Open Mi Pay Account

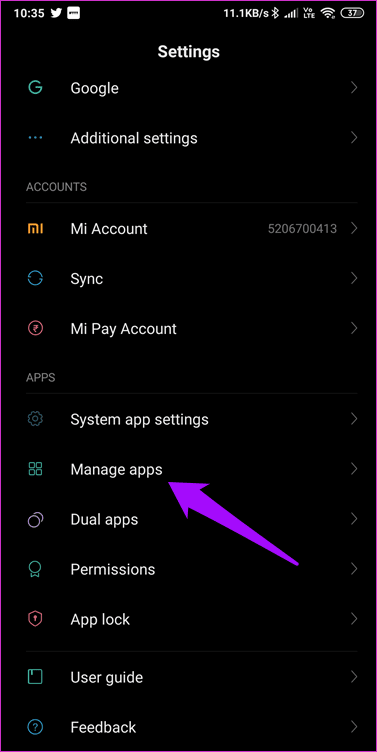[x=188, y=329]
